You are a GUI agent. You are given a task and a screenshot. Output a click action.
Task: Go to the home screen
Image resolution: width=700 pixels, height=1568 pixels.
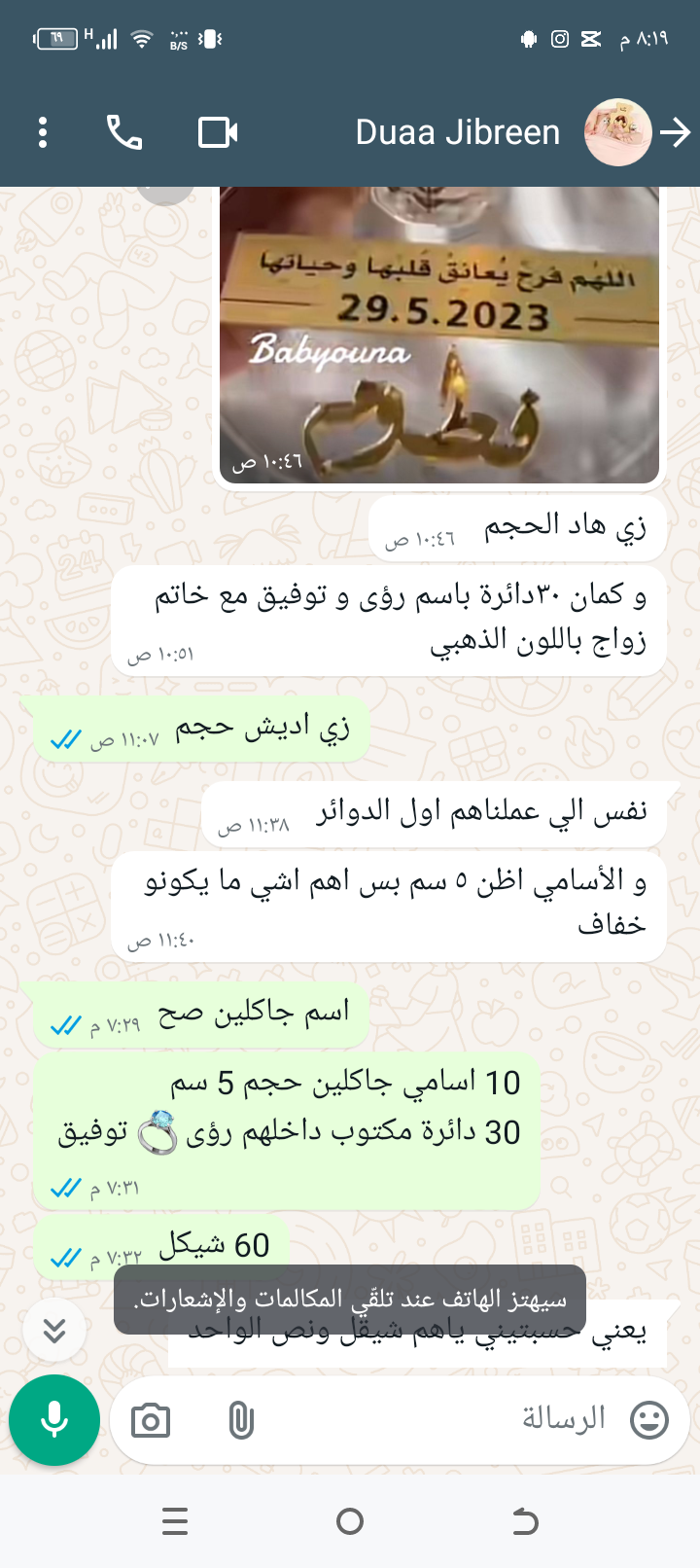click(x=350, y=1521)
